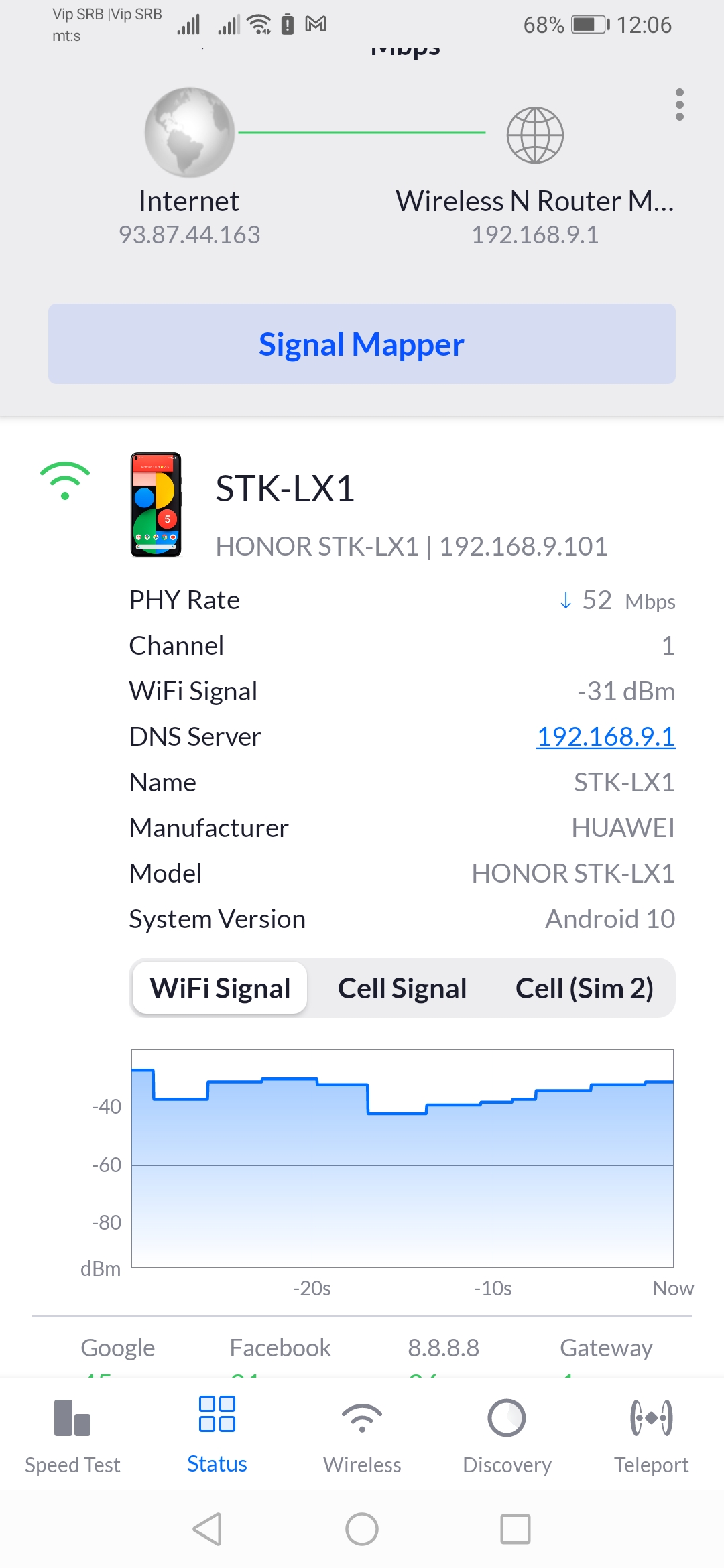Open the three-dot overflow menu
The width and height of the screenshot is (724, 1568).
679,105
